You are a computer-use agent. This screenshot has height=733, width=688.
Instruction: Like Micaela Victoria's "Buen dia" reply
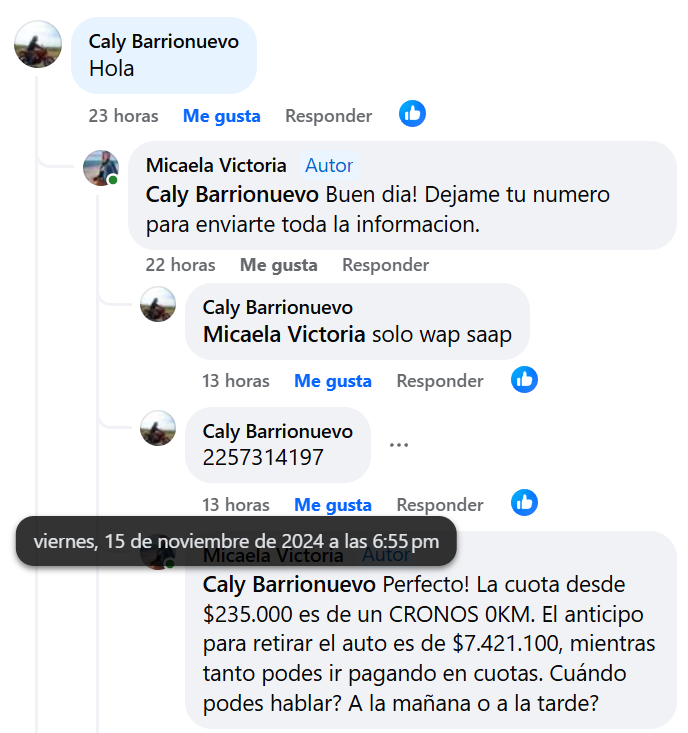[278, 265]
